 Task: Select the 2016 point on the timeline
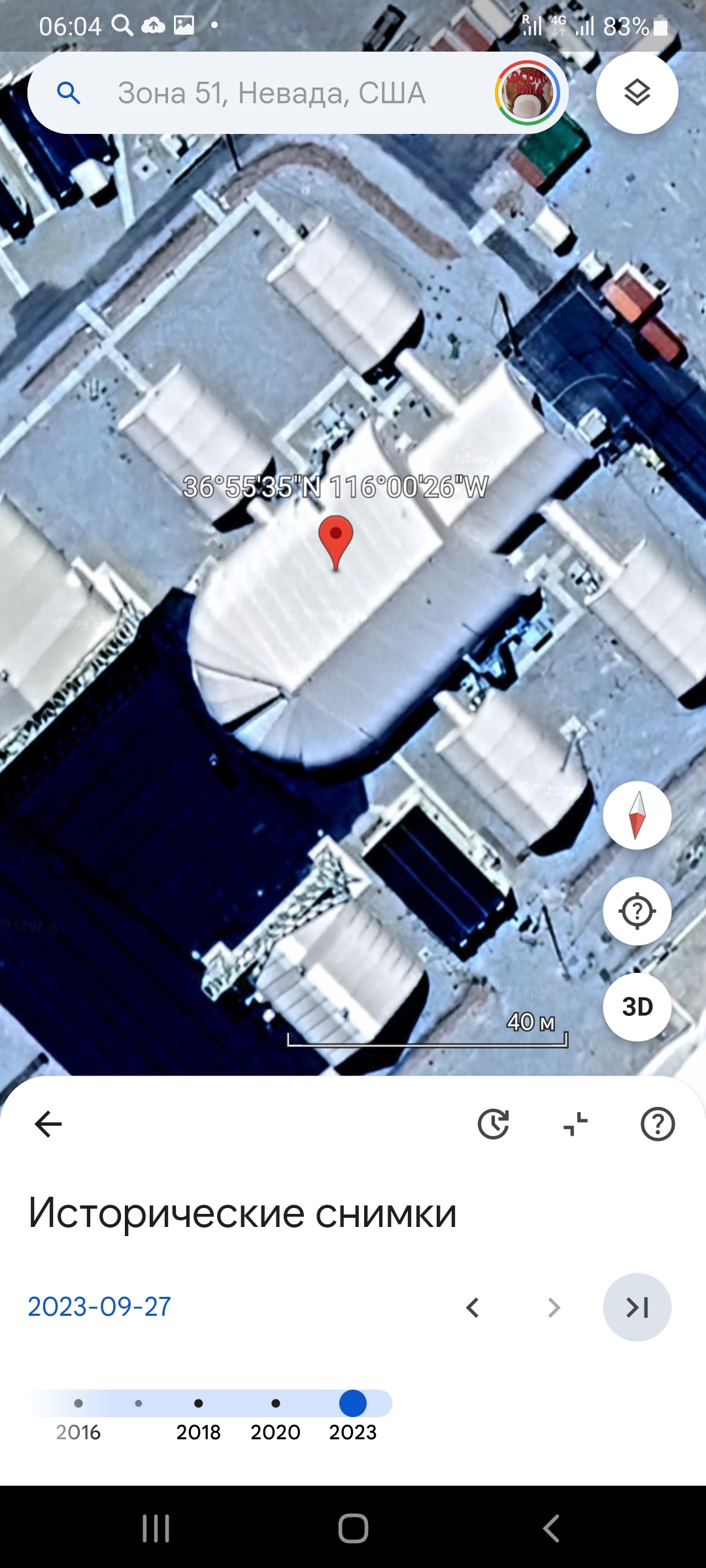(78, 1403)
